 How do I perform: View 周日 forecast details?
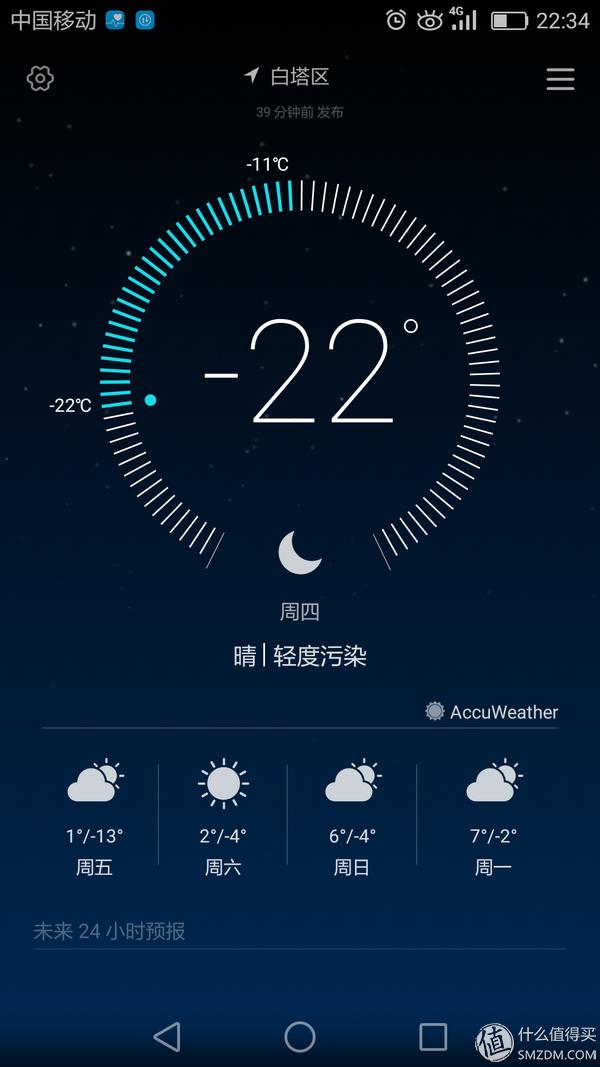coord(352,815)
